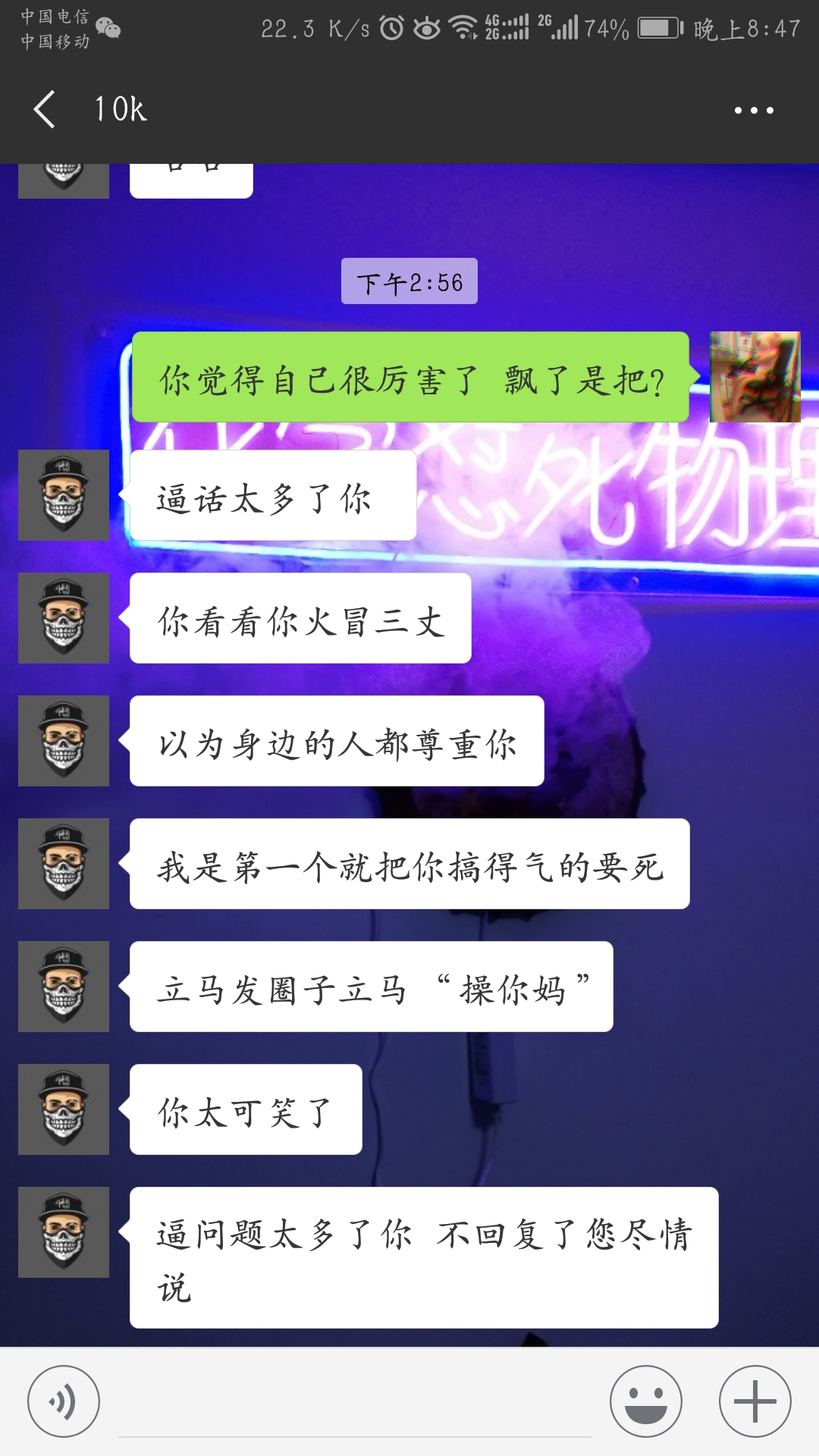The width and height of the screenshot is (819, 1456).
Task: Open sender avatar next to 逼话太多了你
Action: 64,495
